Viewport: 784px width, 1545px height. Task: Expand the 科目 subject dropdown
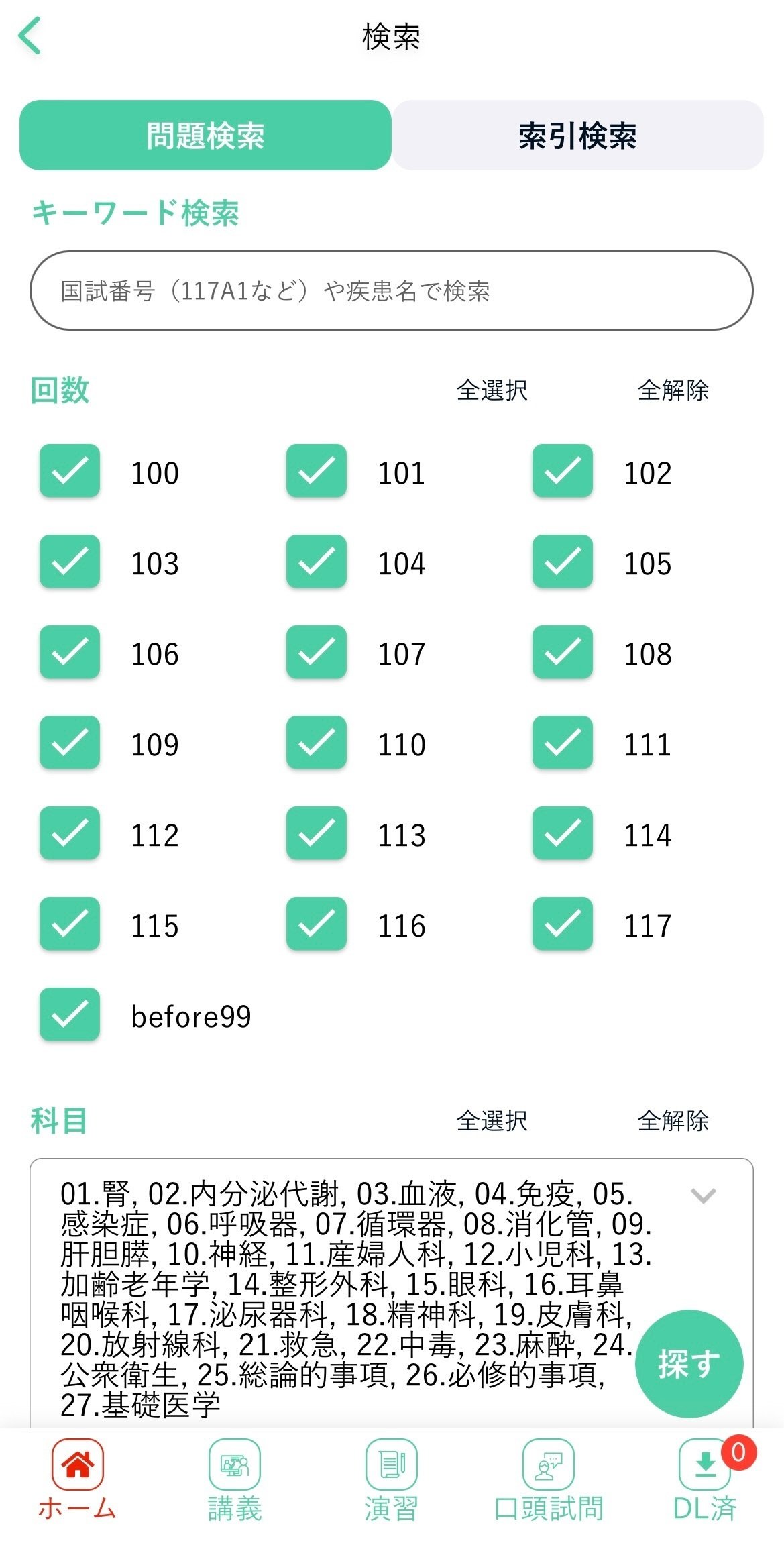pos(704,1195)
